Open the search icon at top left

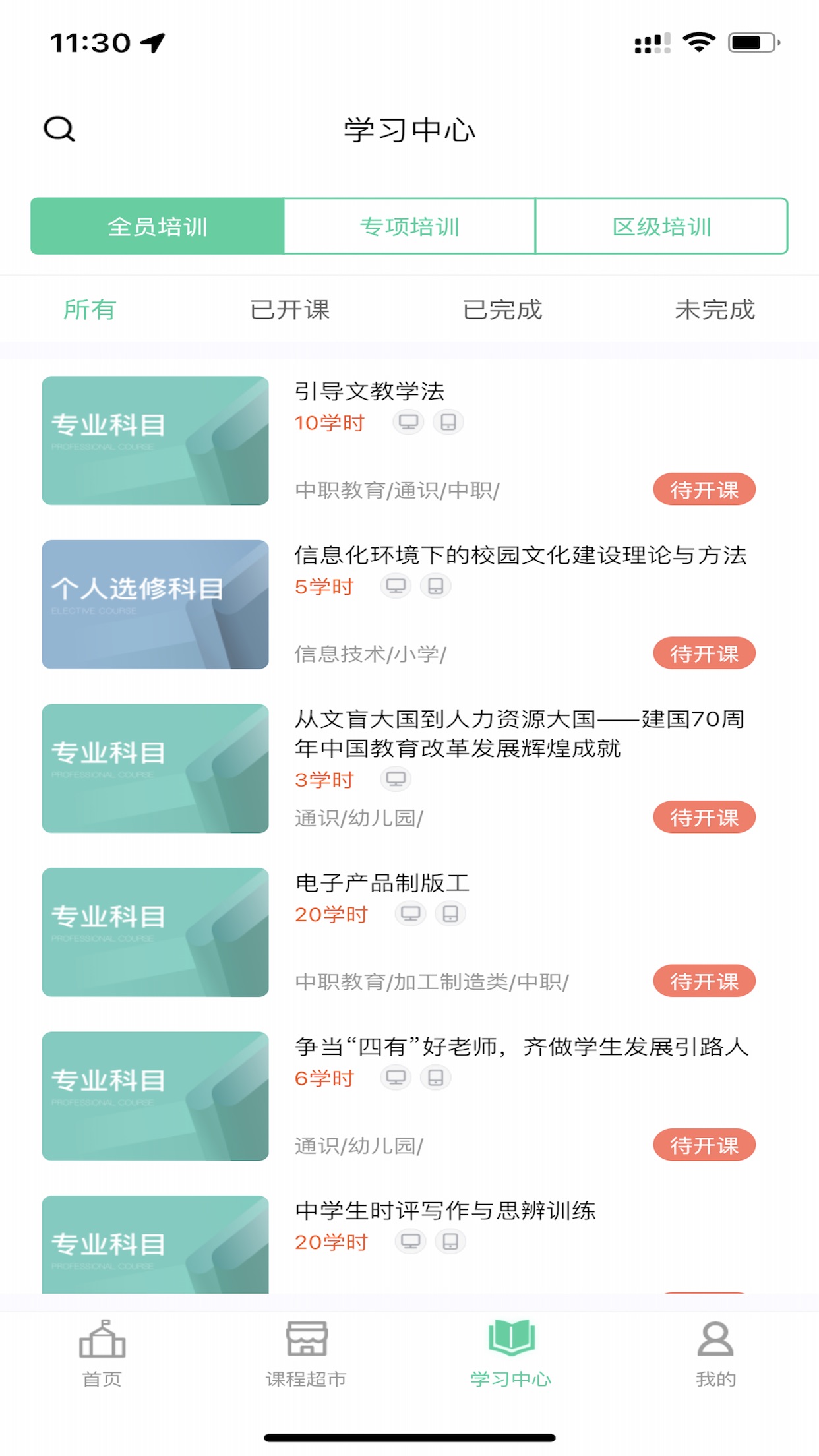tap(60, 130)
